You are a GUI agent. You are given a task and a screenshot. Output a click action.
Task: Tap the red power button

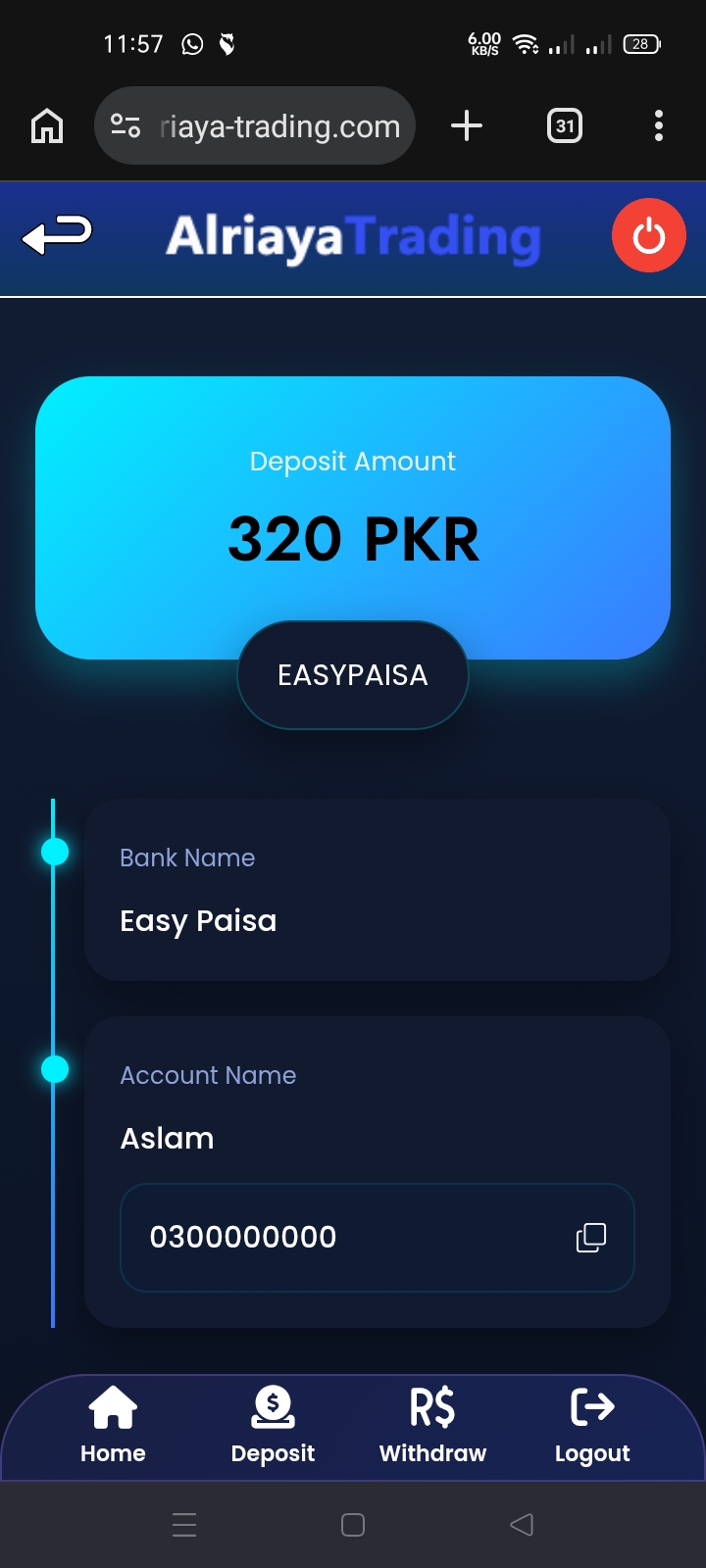pyautogui.click(x=648, y=235)
